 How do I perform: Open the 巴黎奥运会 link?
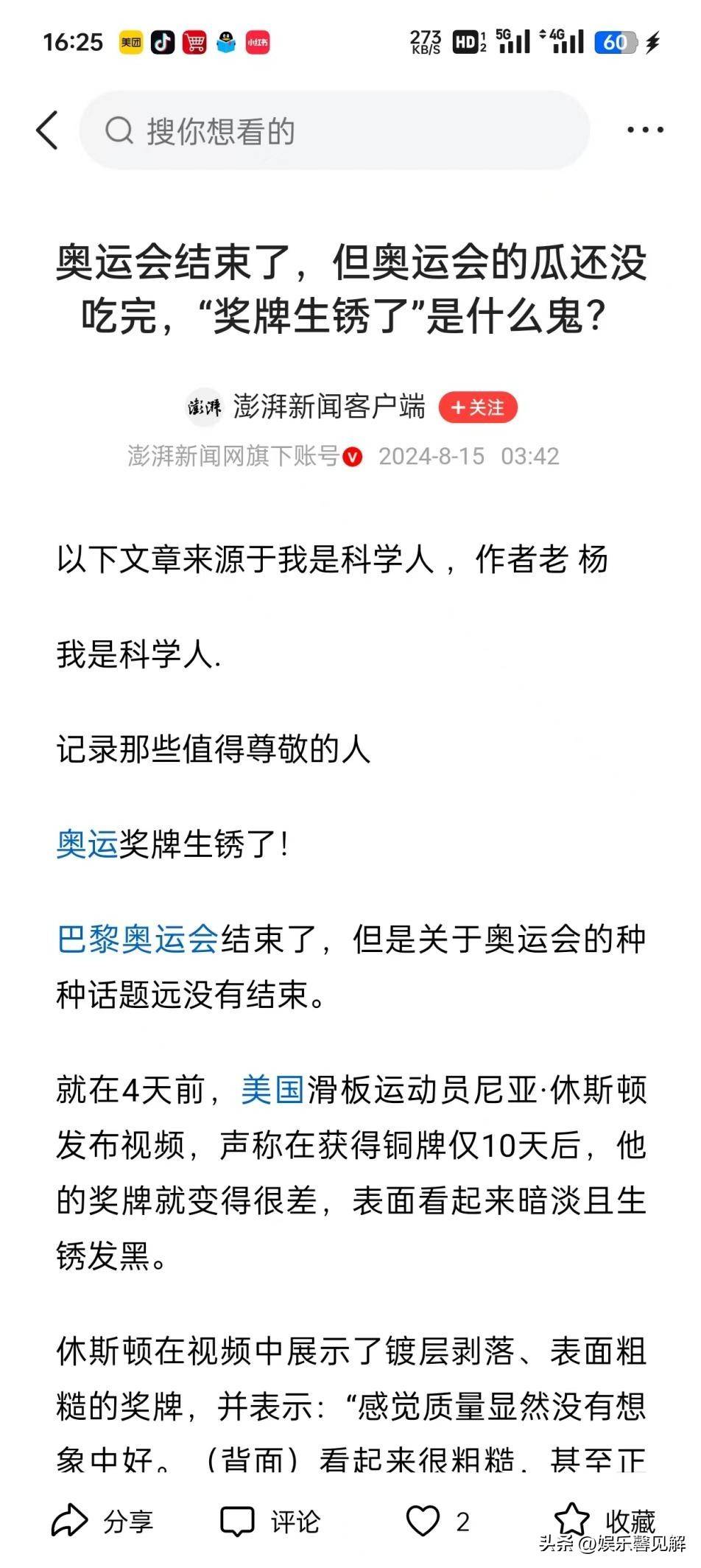(x=138, y=939)
